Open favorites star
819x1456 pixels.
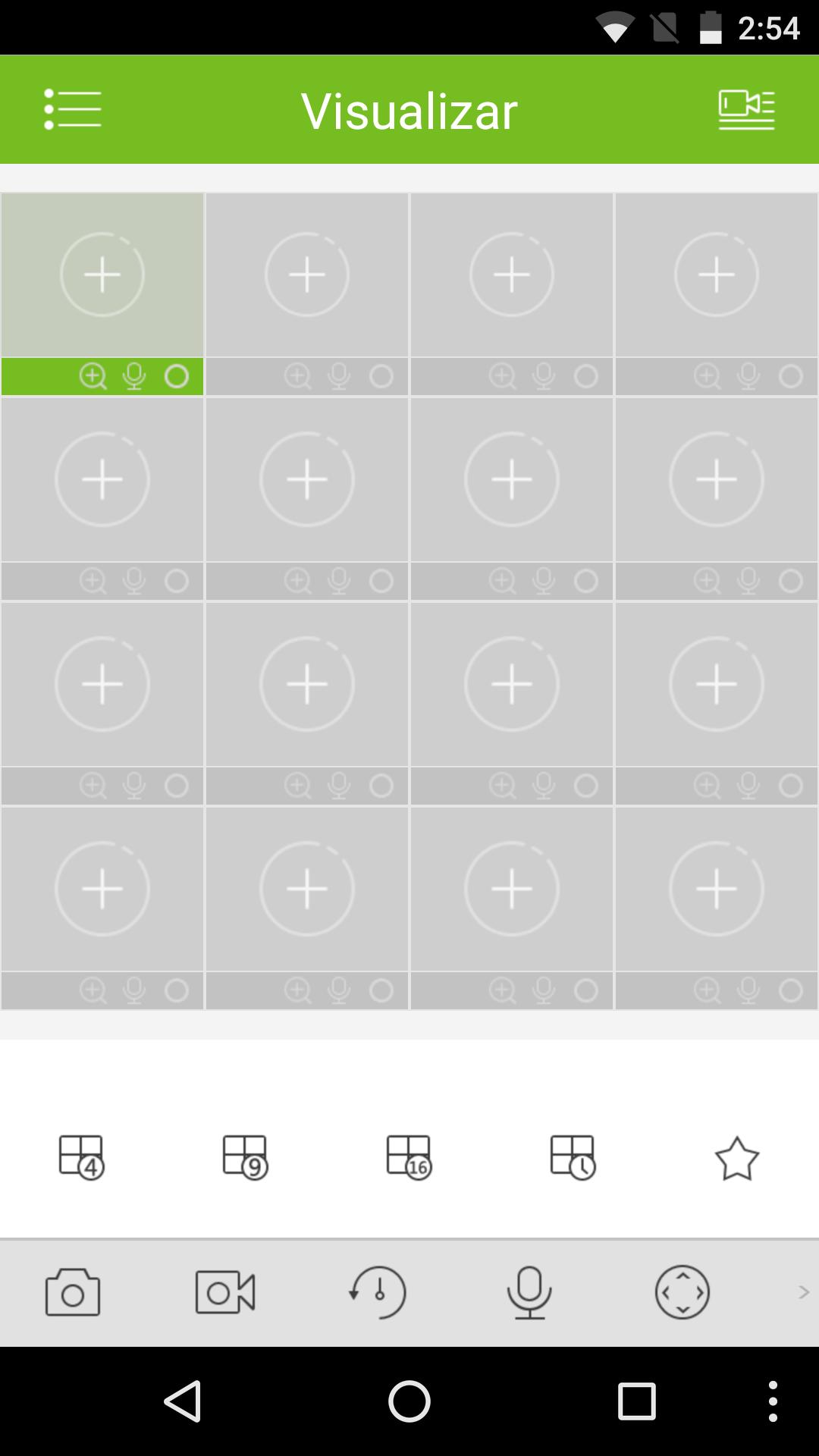click(x=736, y=1159)
